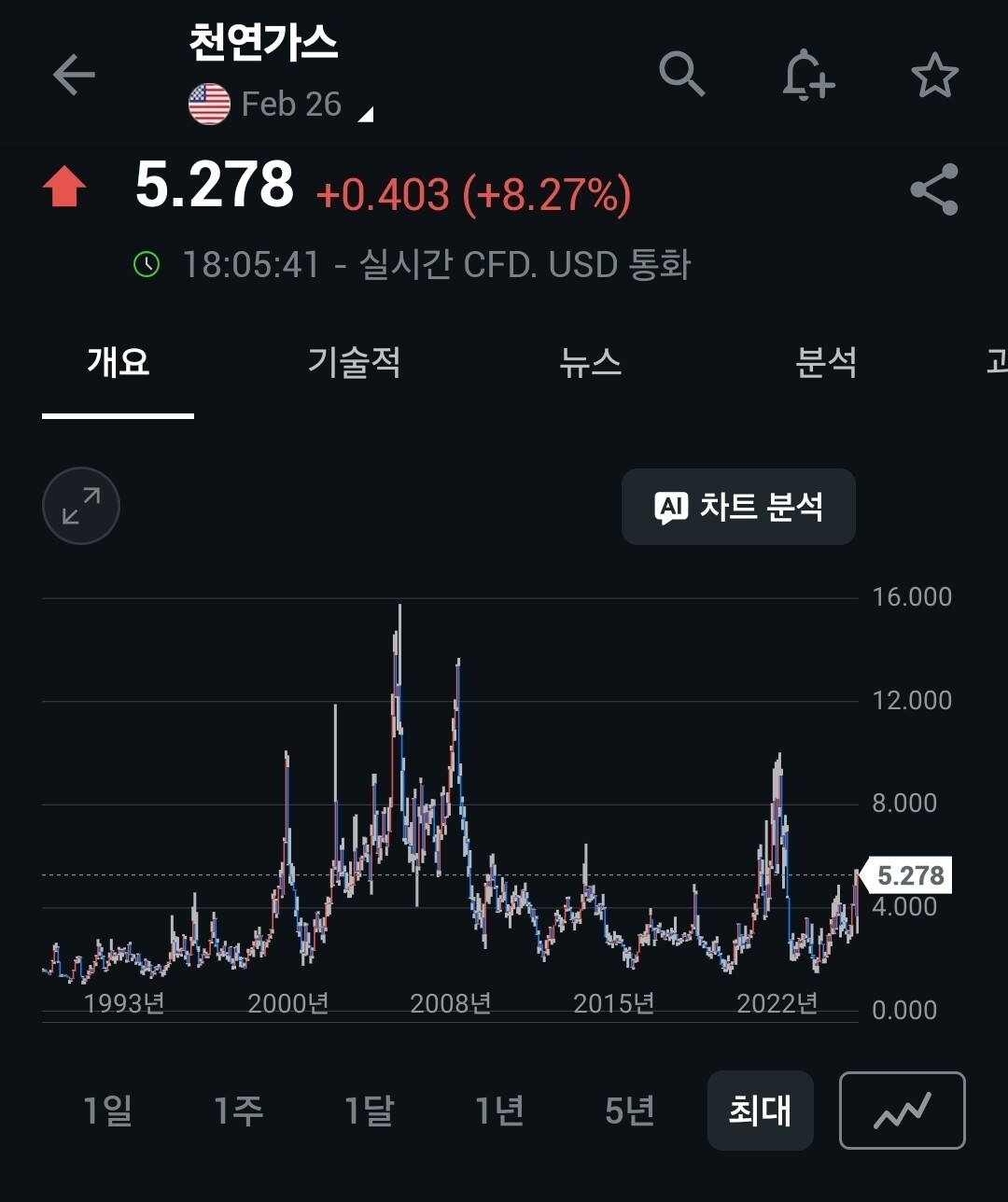Select the 1달 chart range
The image size is (1008, 1202).
click(369, 1111)
